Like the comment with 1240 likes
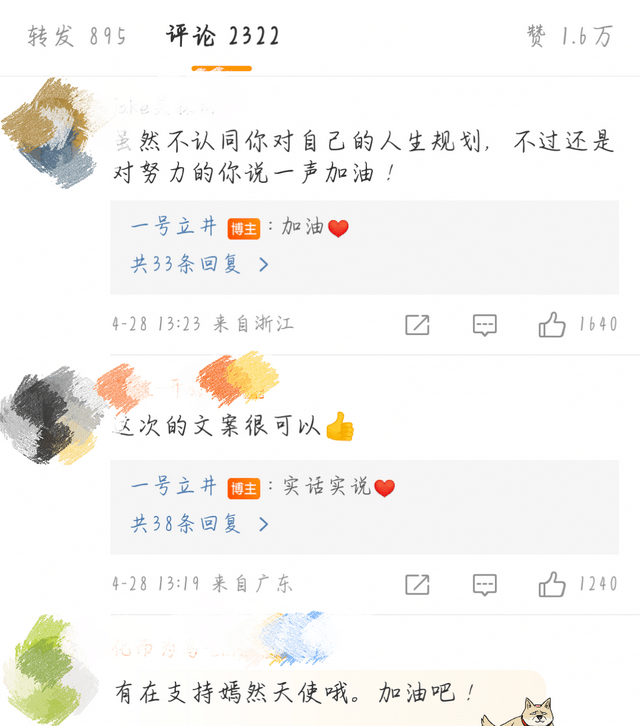The image size is (640, 726). click(552, 584)
